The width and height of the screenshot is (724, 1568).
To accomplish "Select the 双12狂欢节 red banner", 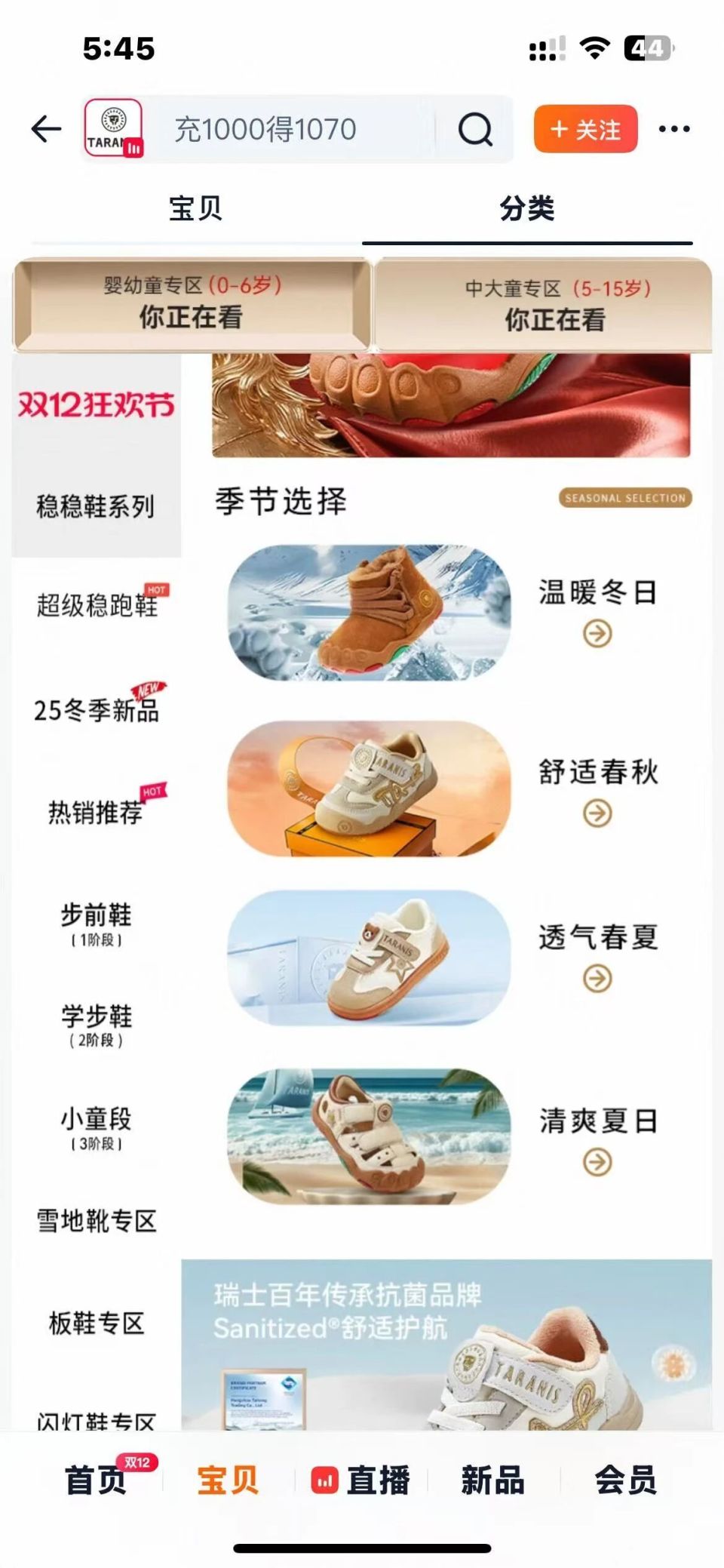I will pyautogui.click(x=96, y=404).
